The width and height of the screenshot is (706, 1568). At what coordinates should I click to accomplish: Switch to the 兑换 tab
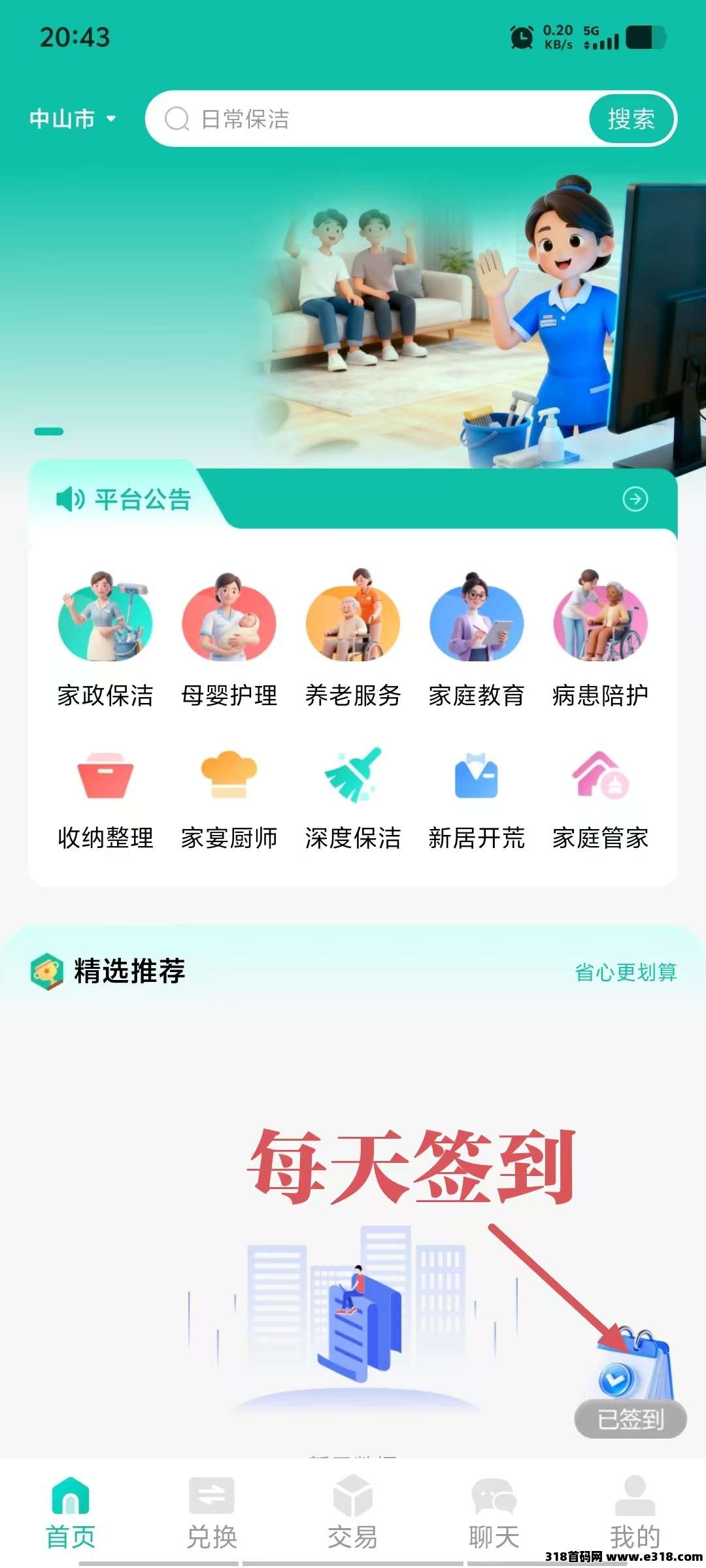click(212, 1512)
